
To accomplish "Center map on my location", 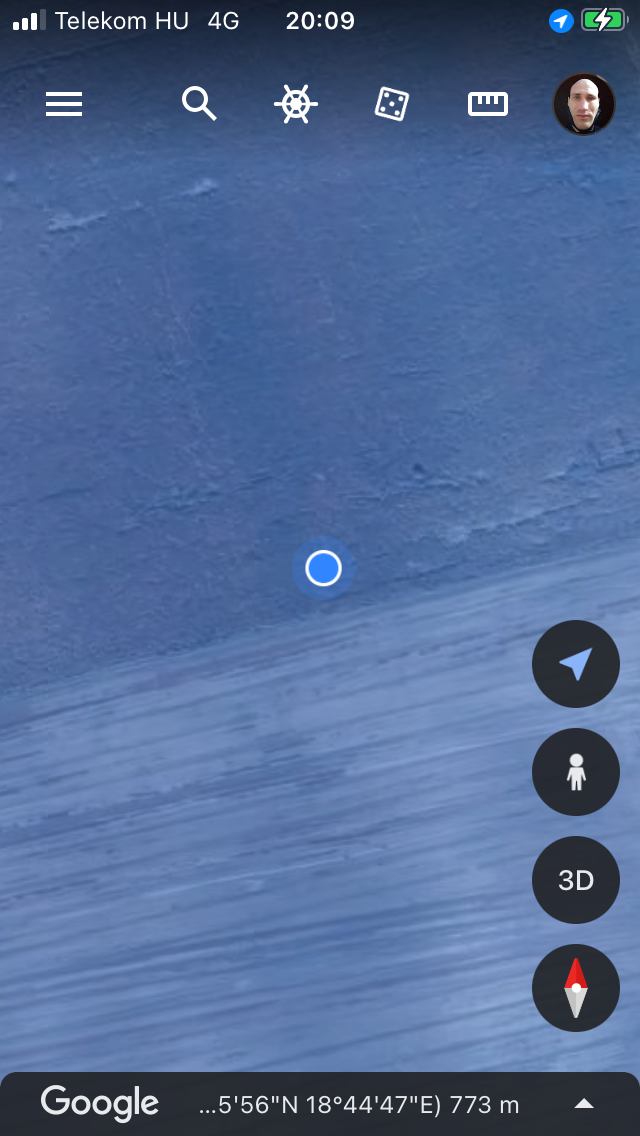I will coord(576,664).
